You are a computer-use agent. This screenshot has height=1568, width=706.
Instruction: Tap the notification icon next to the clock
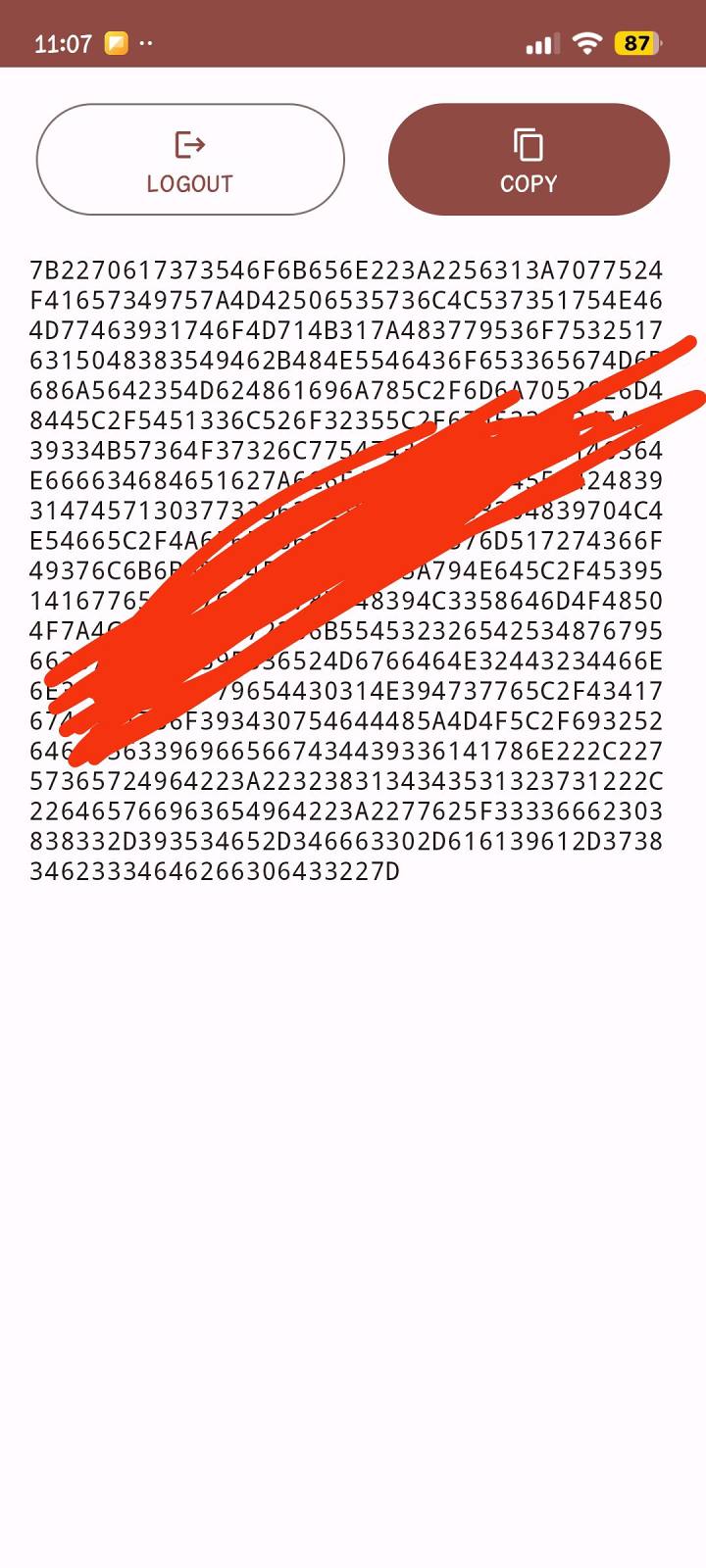click(x=117, y=41)
